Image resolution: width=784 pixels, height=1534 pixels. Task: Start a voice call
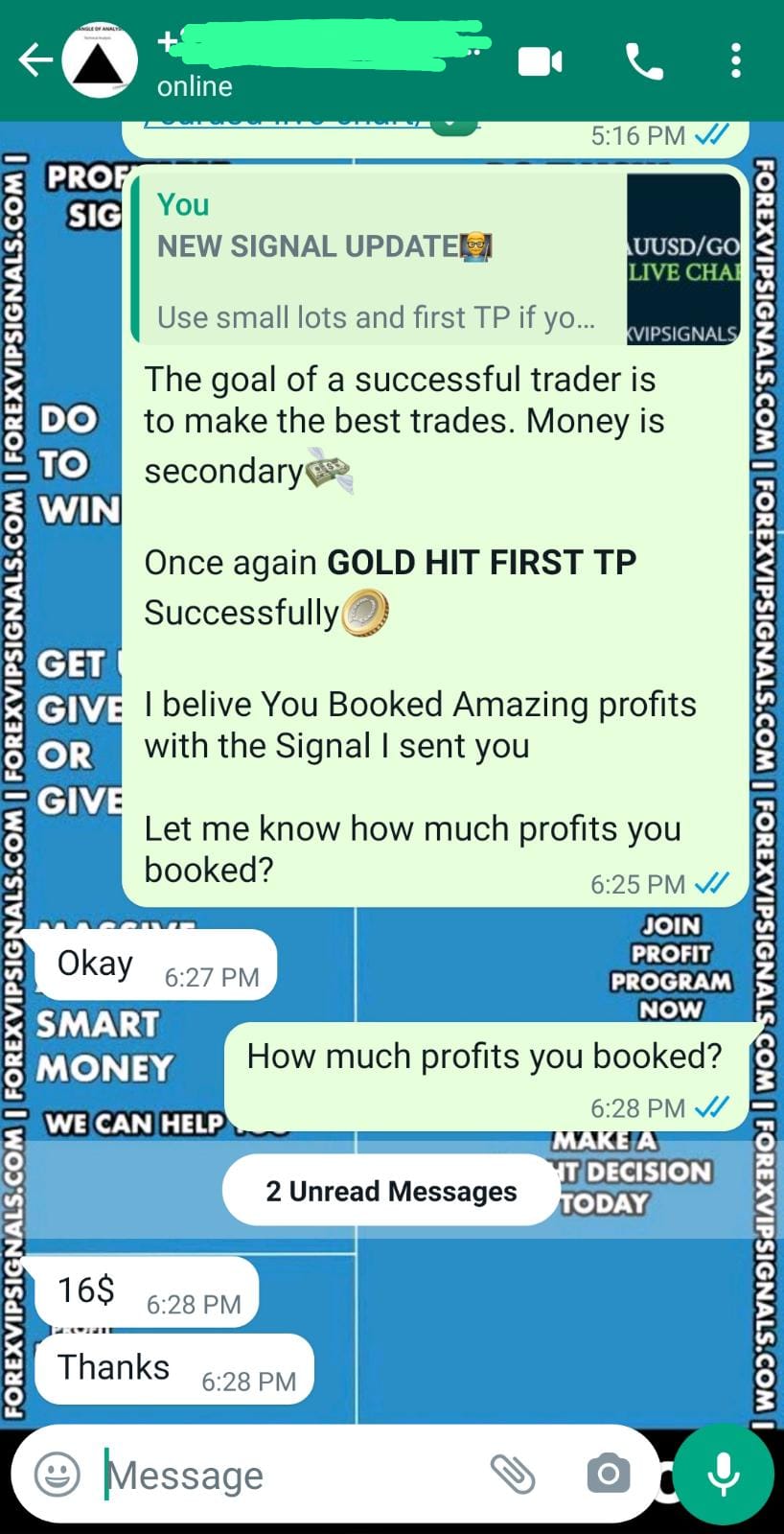643,61
